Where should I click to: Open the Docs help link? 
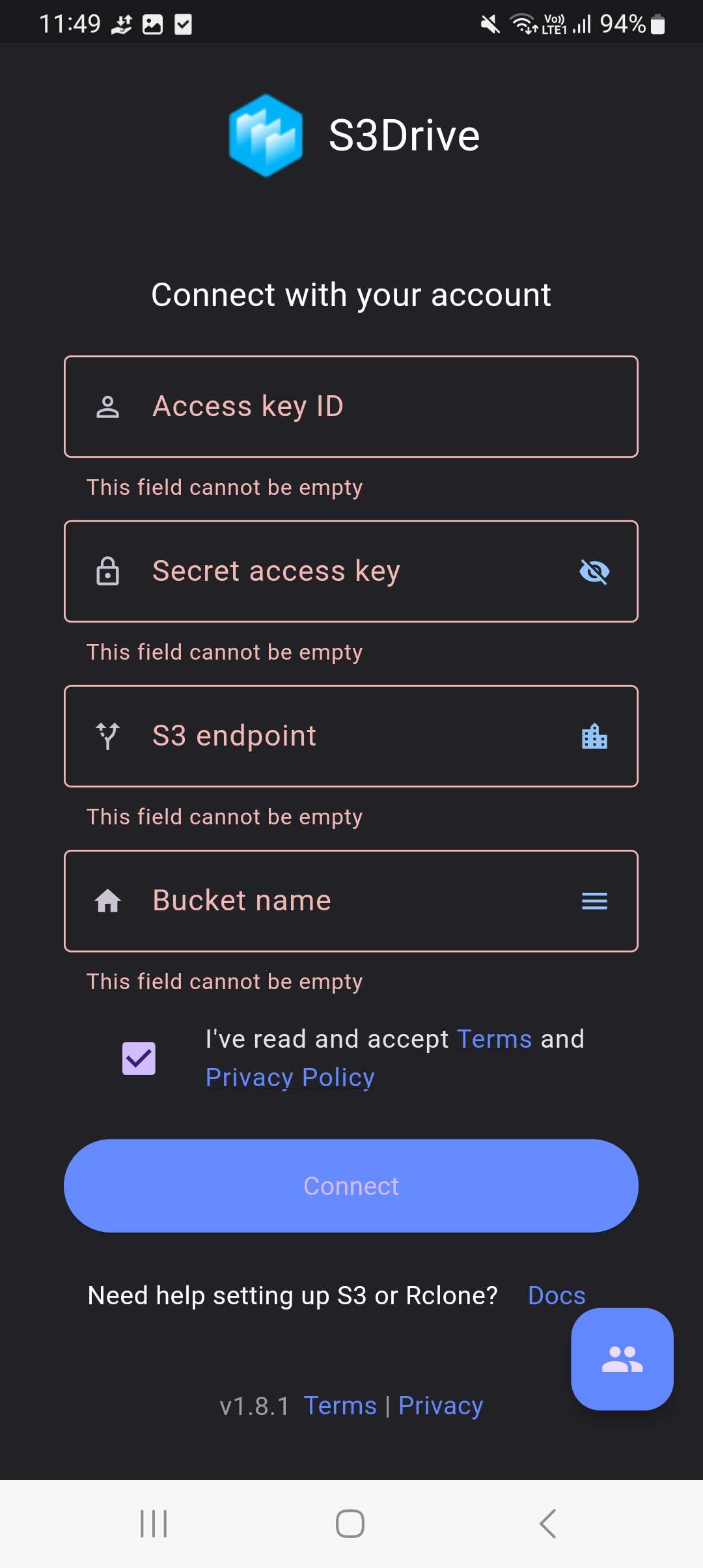coord(557,1296)
